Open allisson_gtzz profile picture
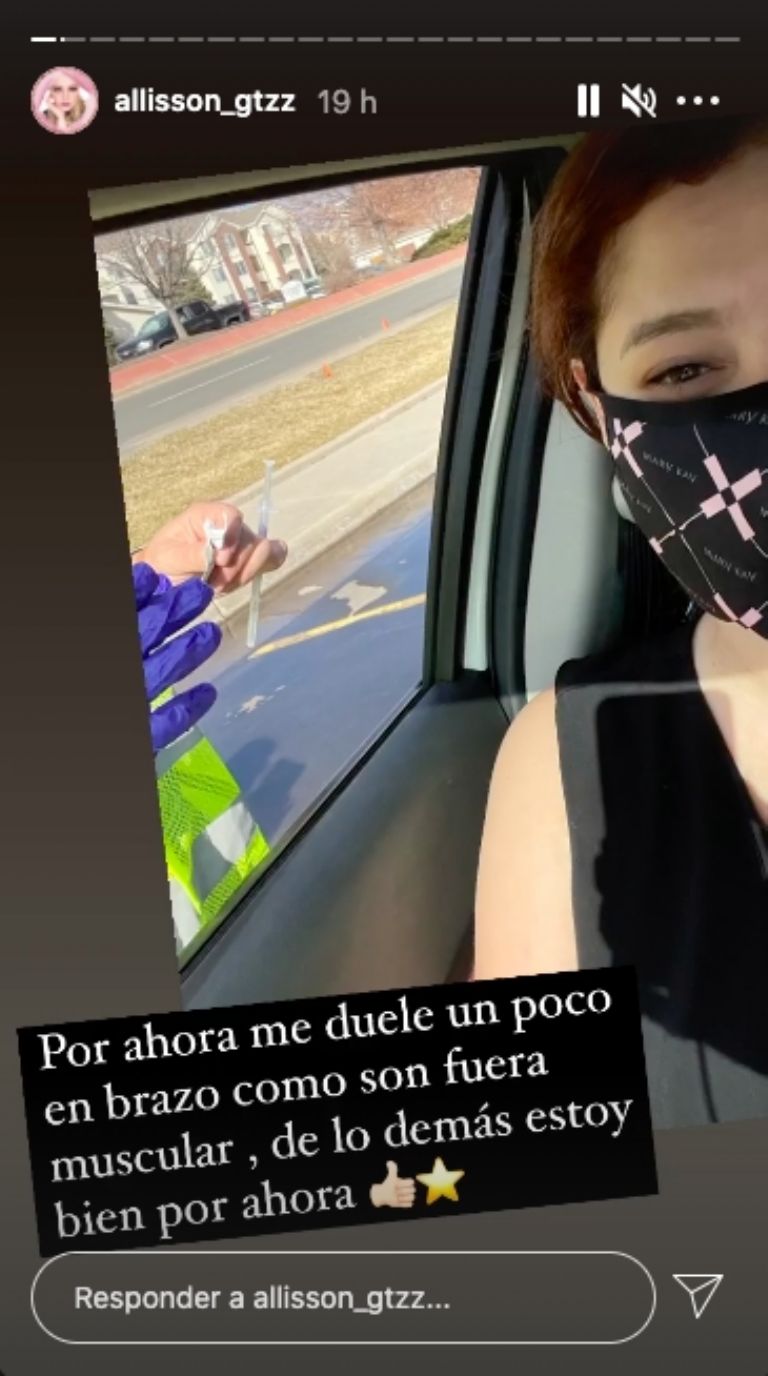Screen dimensions: 768x1376 (x=64, y=101)
